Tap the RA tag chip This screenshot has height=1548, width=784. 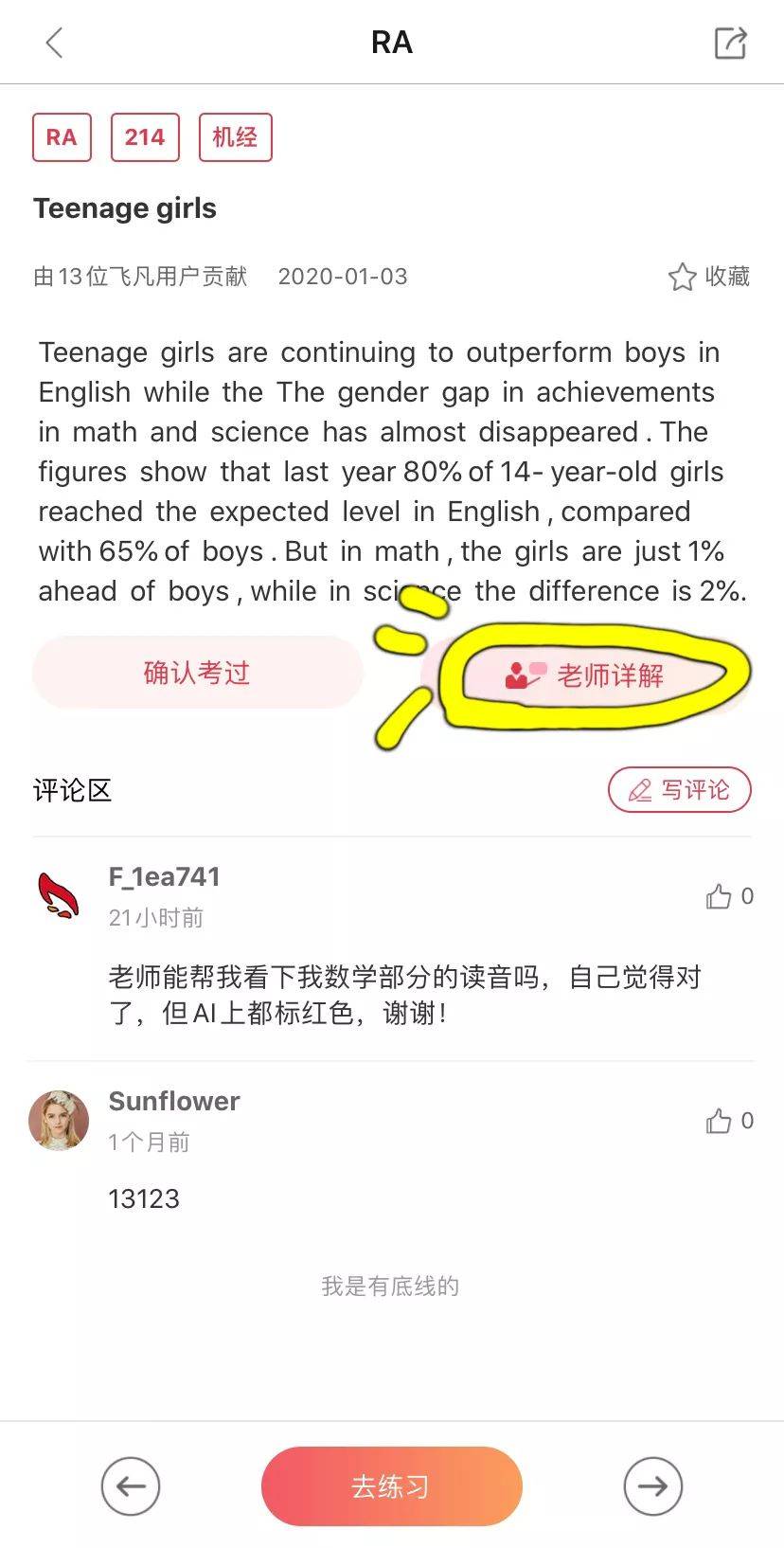tap(62, 137)
